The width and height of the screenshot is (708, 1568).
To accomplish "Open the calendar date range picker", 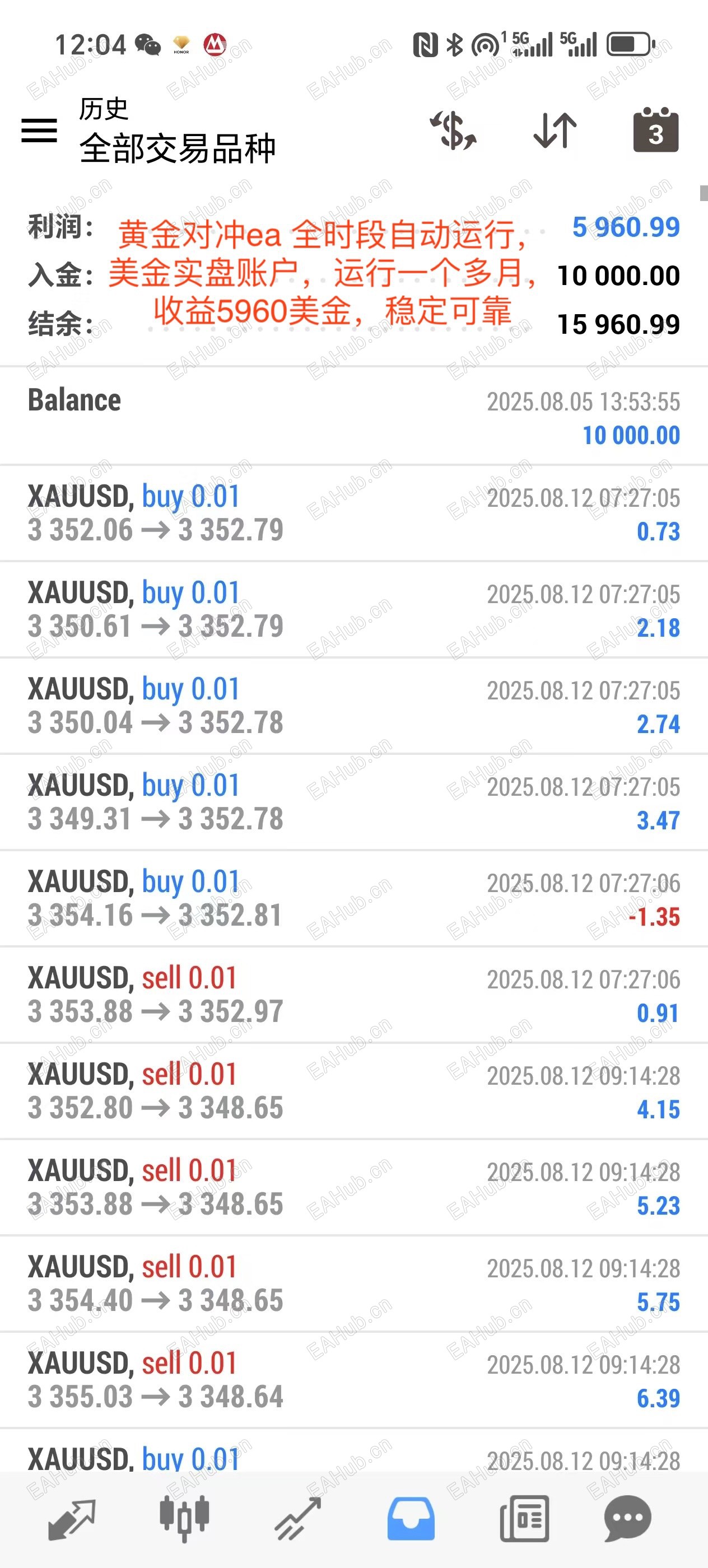I will pyautogui.click(x=656, y=130).
